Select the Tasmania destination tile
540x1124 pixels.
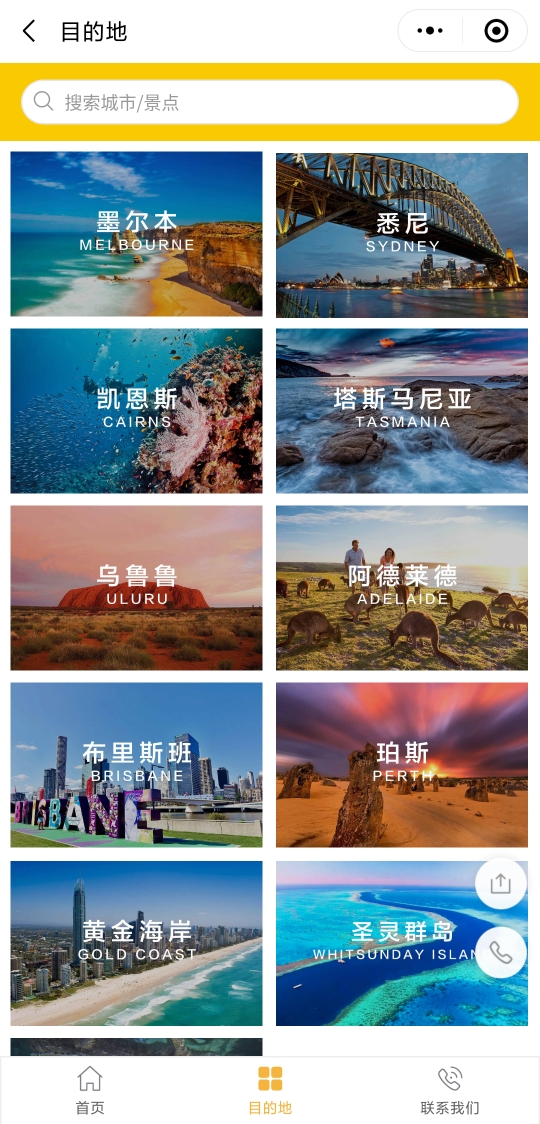tap(402, 411)
